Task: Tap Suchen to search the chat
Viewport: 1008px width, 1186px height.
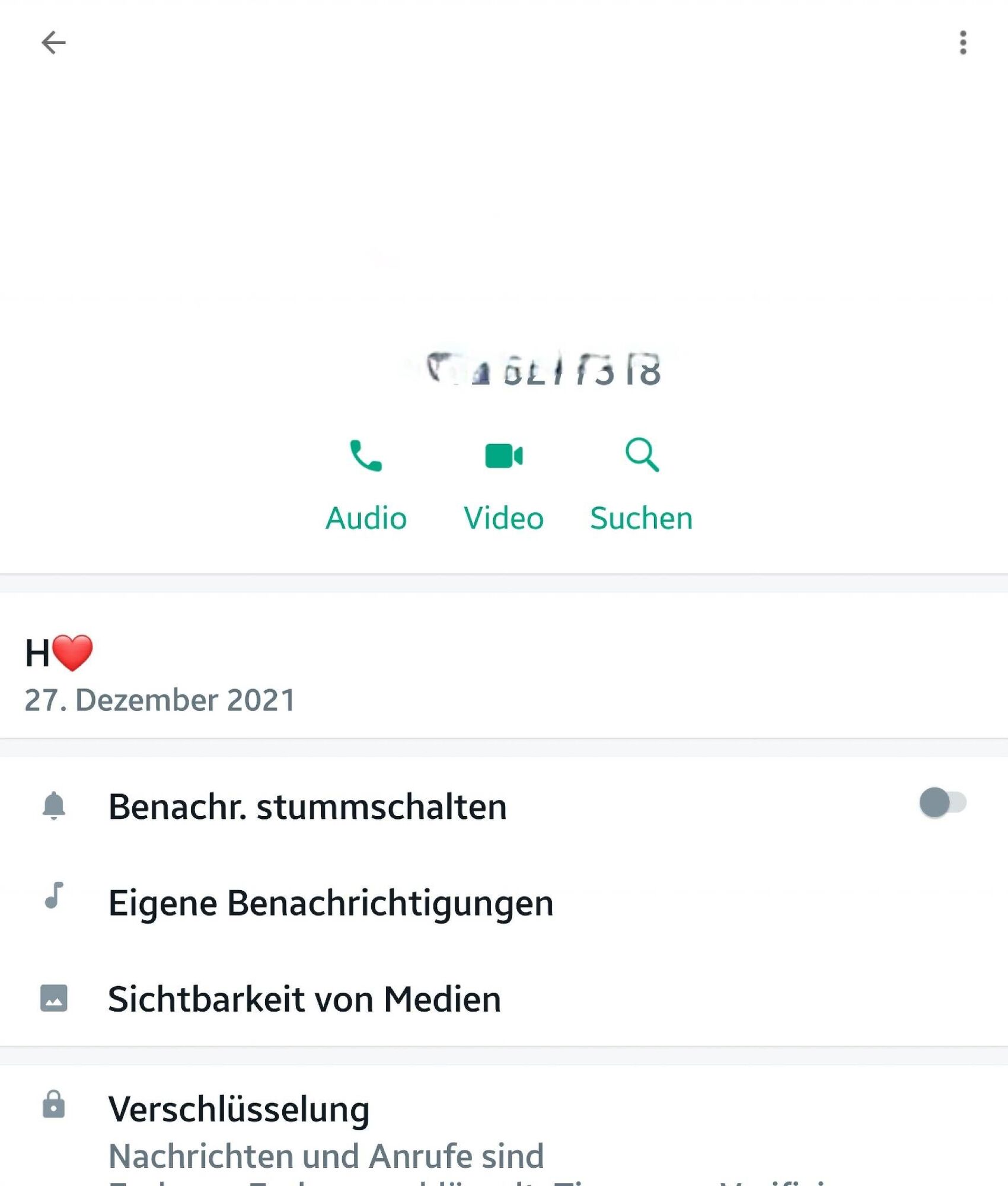Action: pos(641,483)
